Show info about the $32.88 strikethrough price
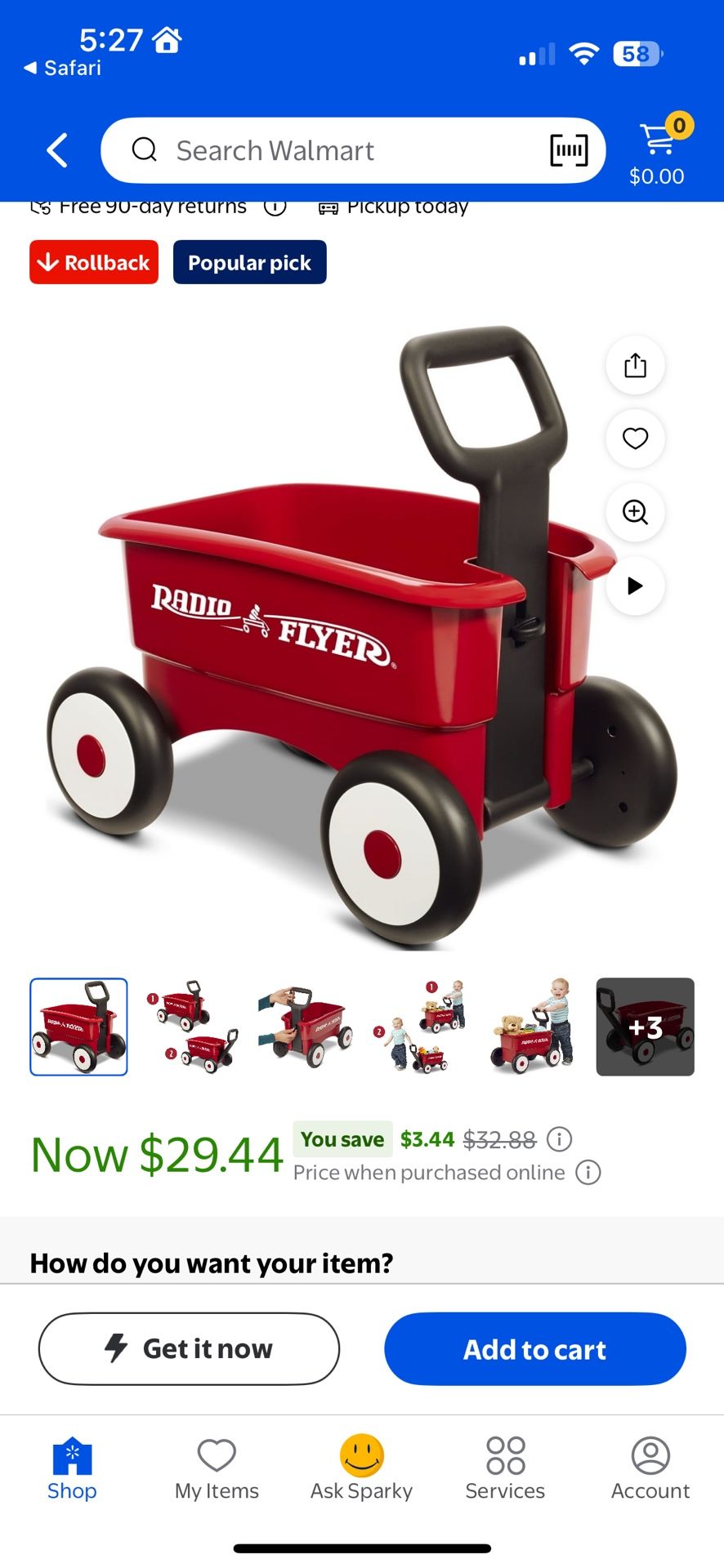The width and height of the screenshot is (724, 1568). click(x=560, y=1139)
